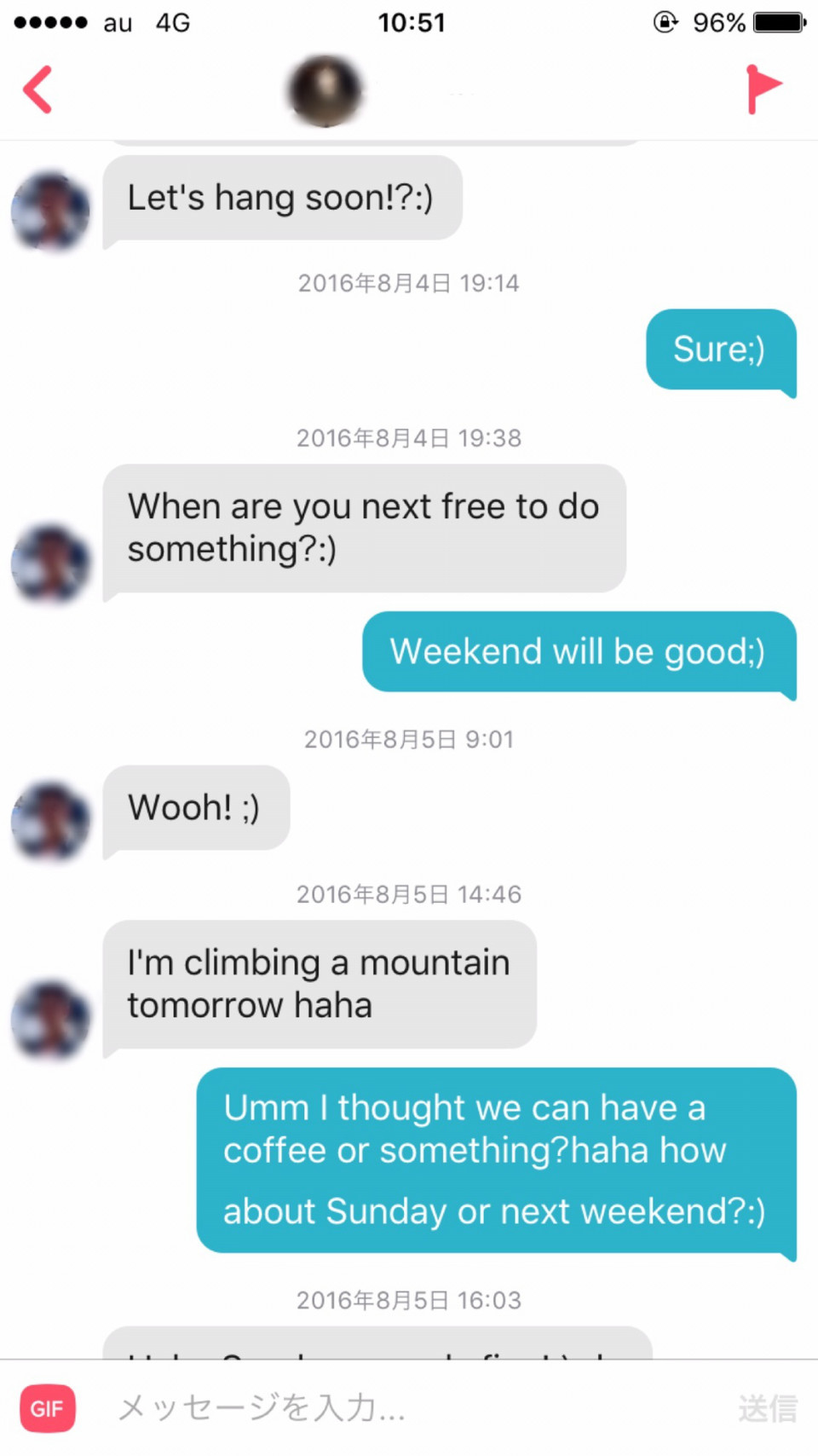Go back to the matches list

click(37, 90)
